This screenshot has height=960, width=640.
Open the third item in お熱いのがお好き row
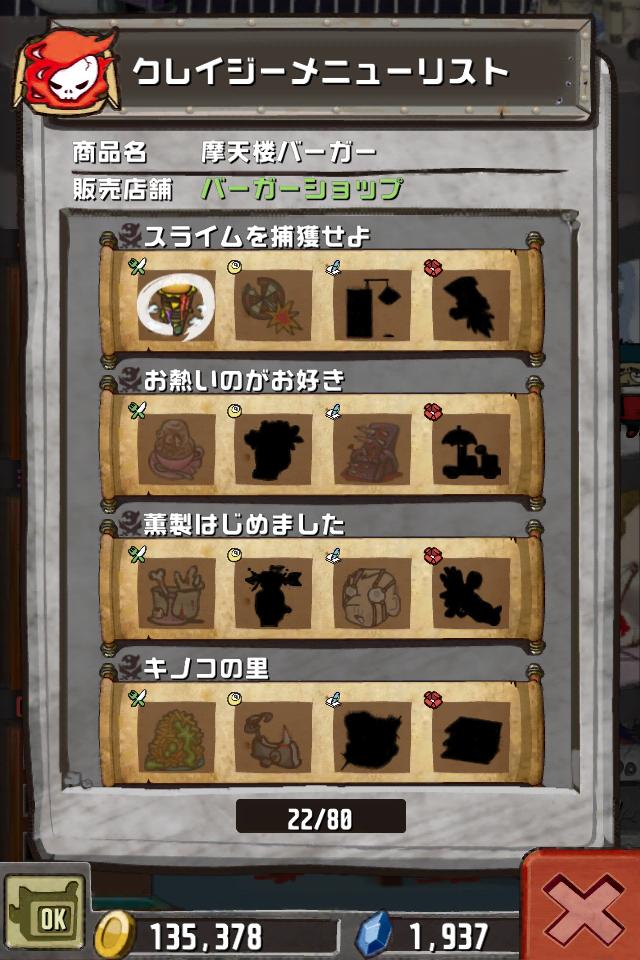click(372, 449)
